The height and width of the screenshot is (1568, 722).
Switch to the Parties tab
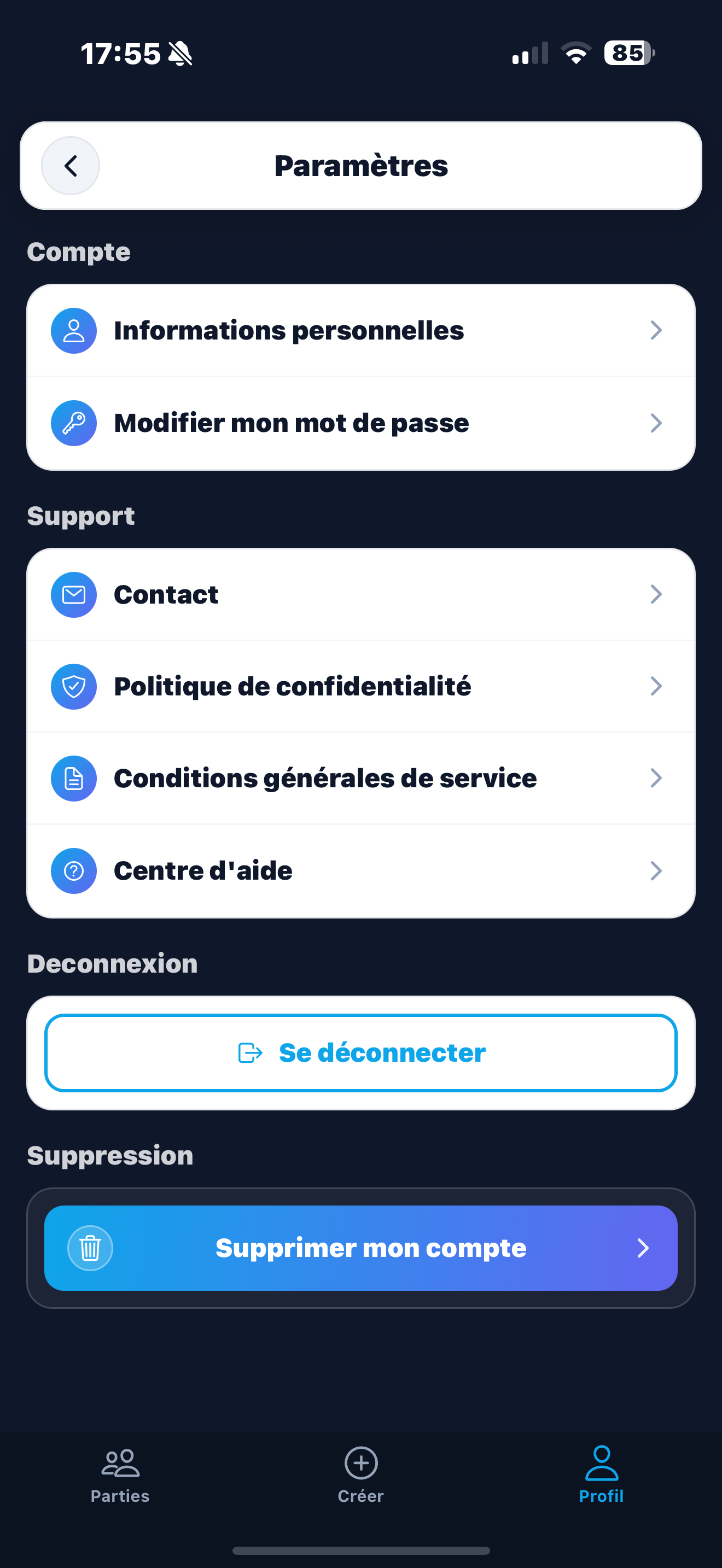[x=120, y=1476]
